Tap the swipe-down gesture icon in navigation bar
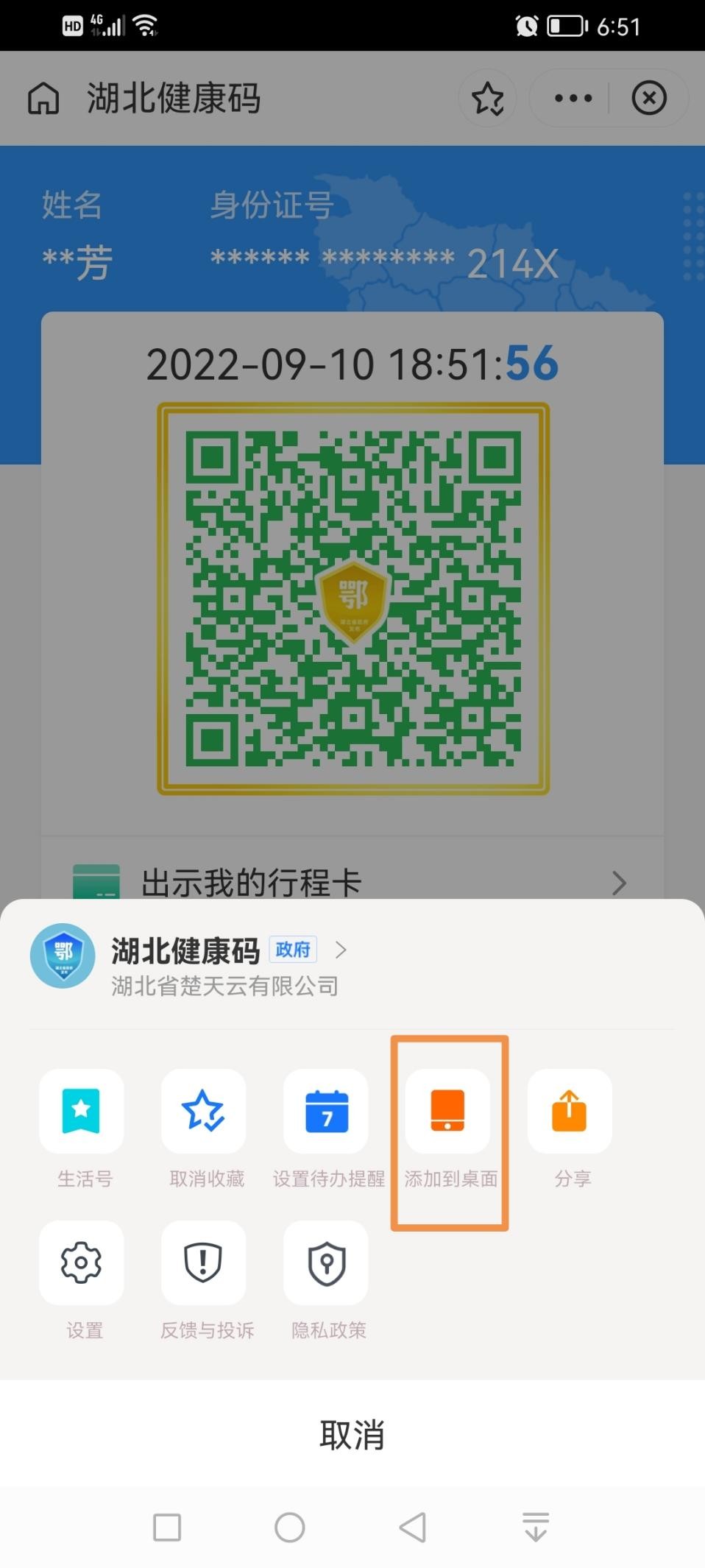Image resolution: width=705 pixels, height=1568 pixels. [x=535, y=1528]
